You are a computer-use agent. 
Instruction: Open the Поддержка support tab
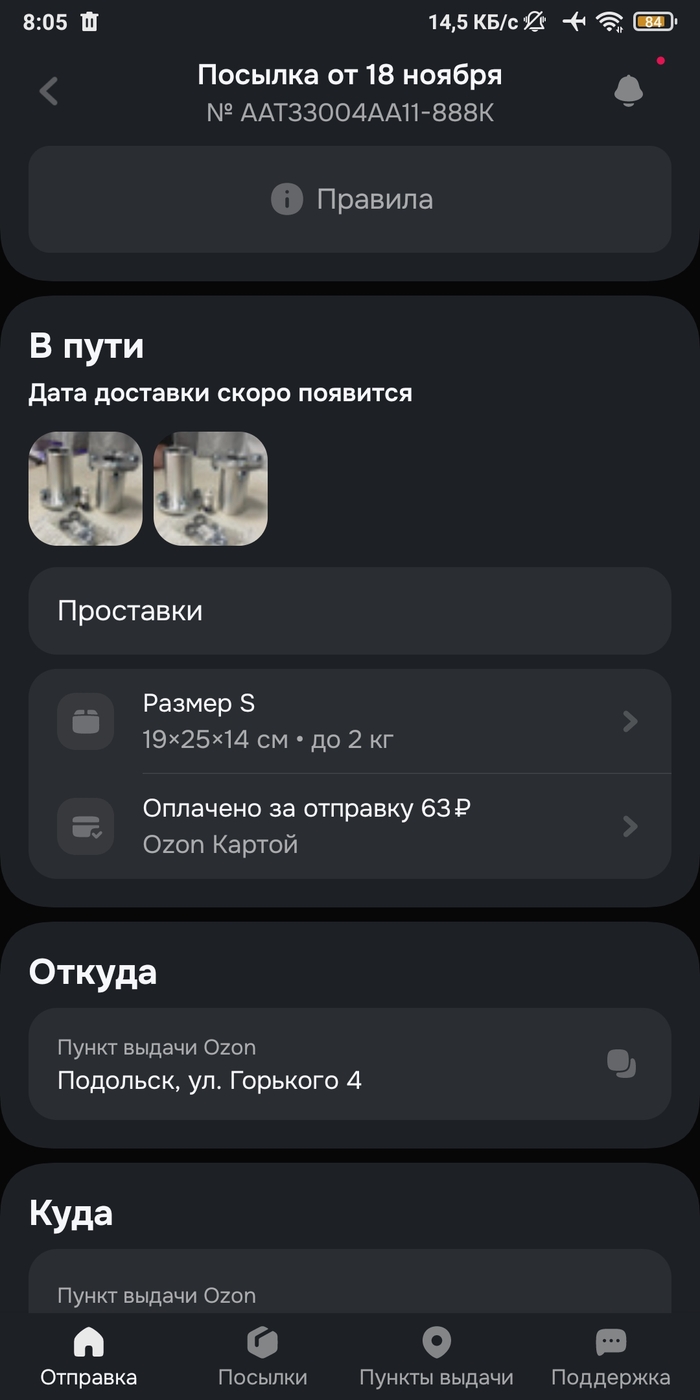pos(610,1356)
